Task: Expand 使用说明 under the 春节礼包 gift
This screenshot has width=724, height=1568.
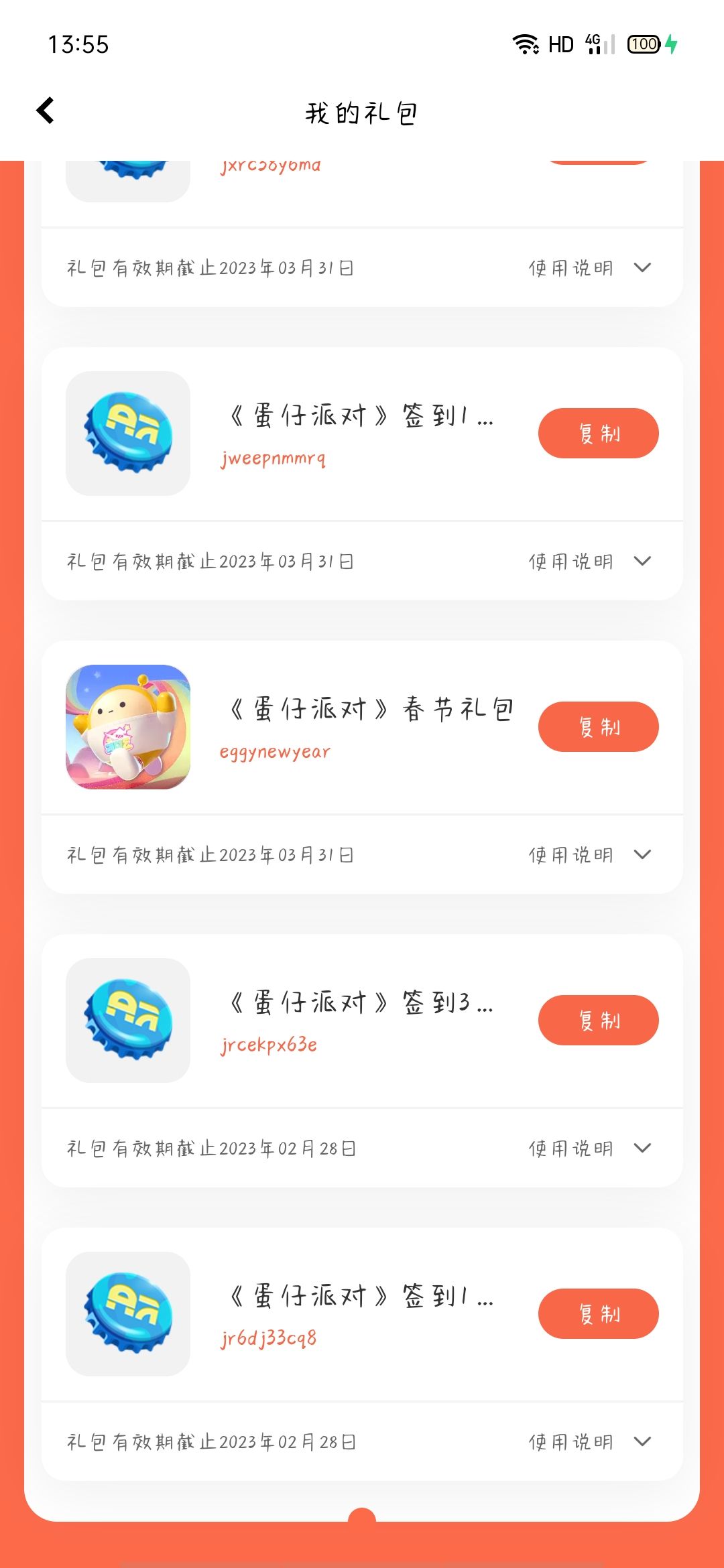Action: [x=590, y=855]
